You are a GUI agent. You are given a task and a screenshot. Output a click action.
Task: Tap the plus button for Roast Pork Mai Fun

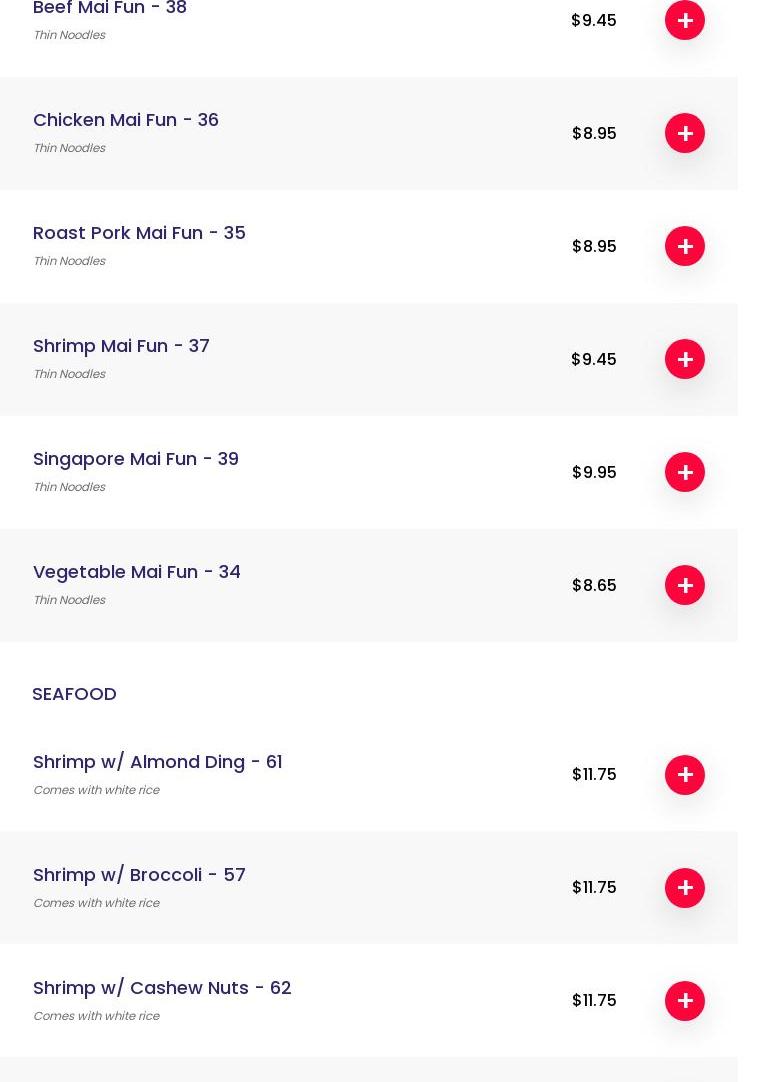pos(685,246)
